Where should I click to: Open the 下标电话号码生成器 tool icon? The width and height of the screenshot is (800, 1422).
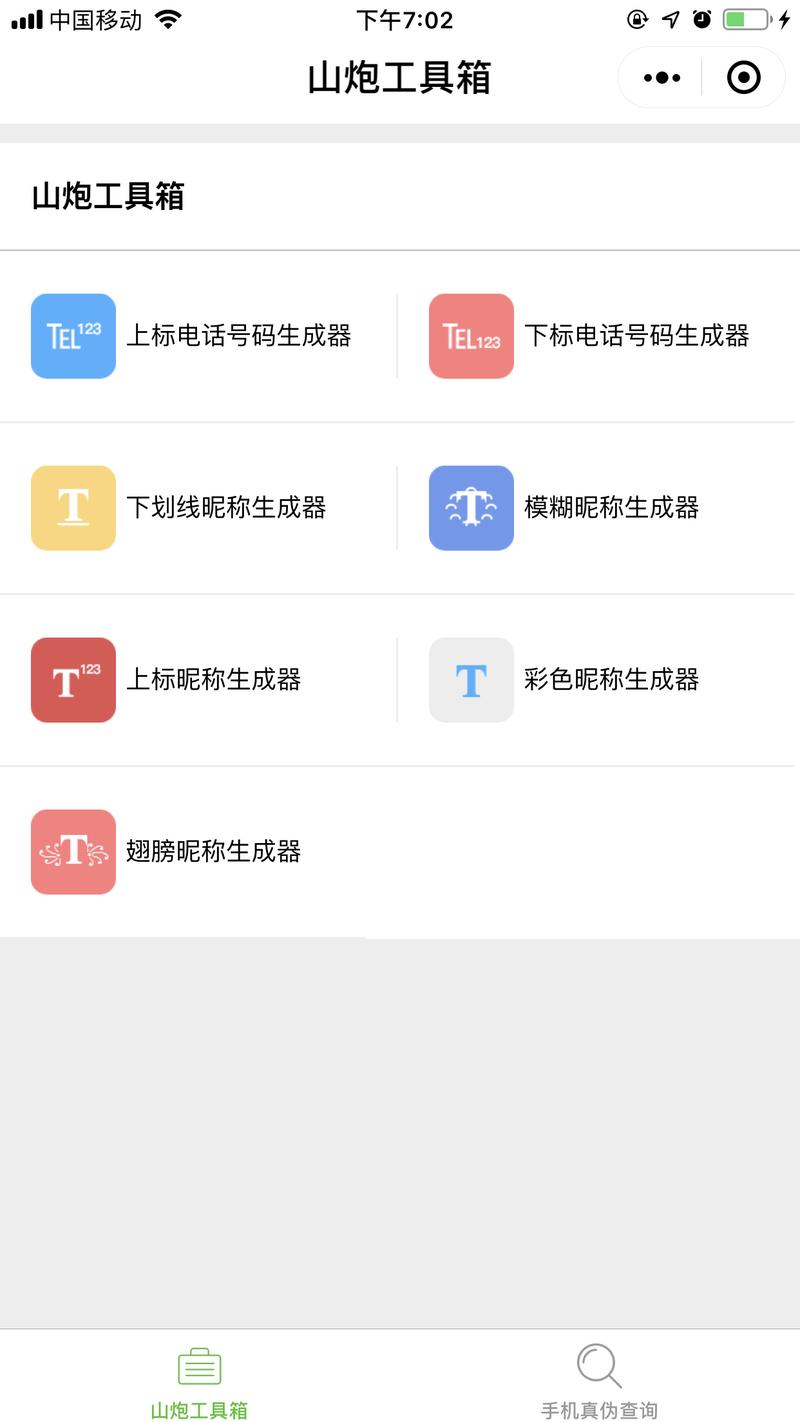coord(470,336)
